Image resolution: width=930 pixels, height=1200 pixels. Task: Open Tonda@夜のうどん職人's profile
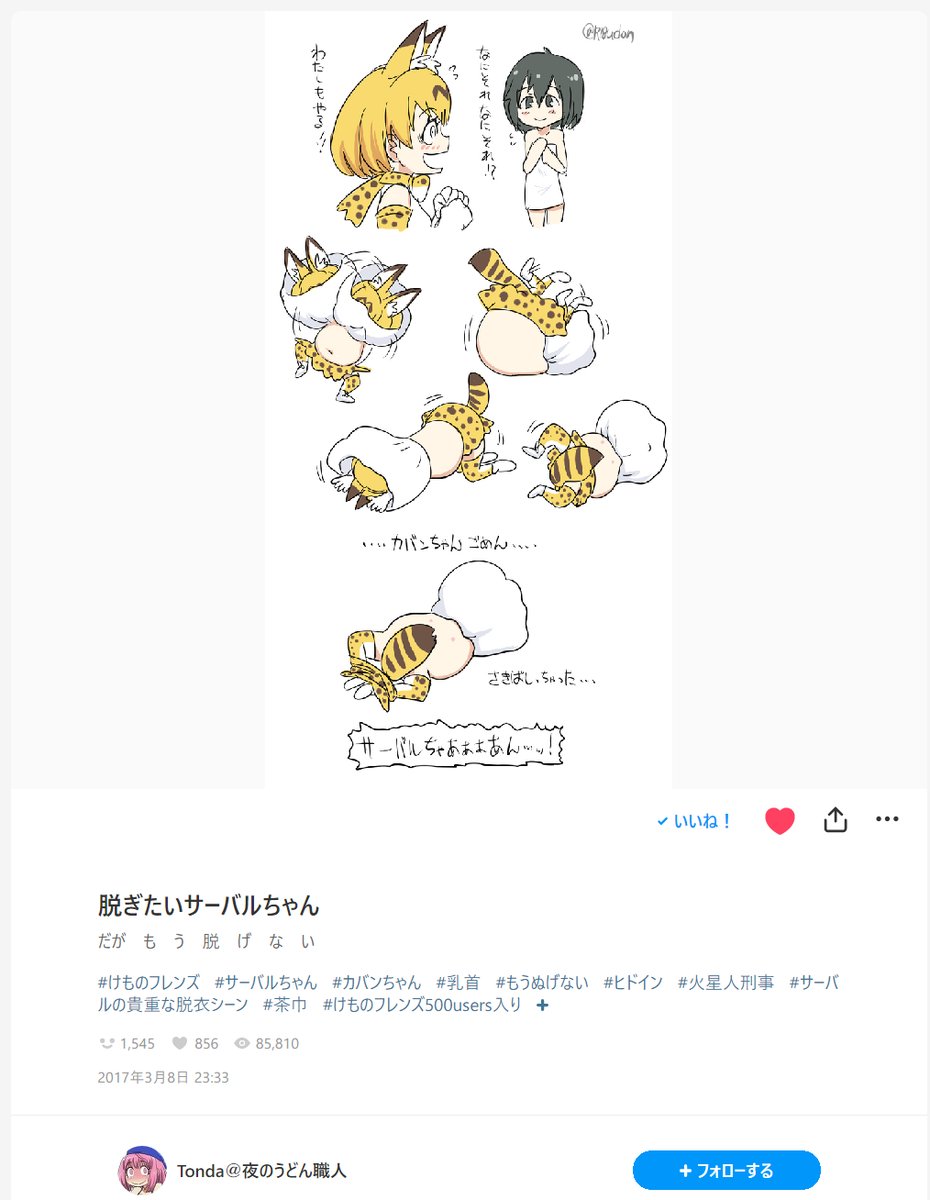(261, 1170)
